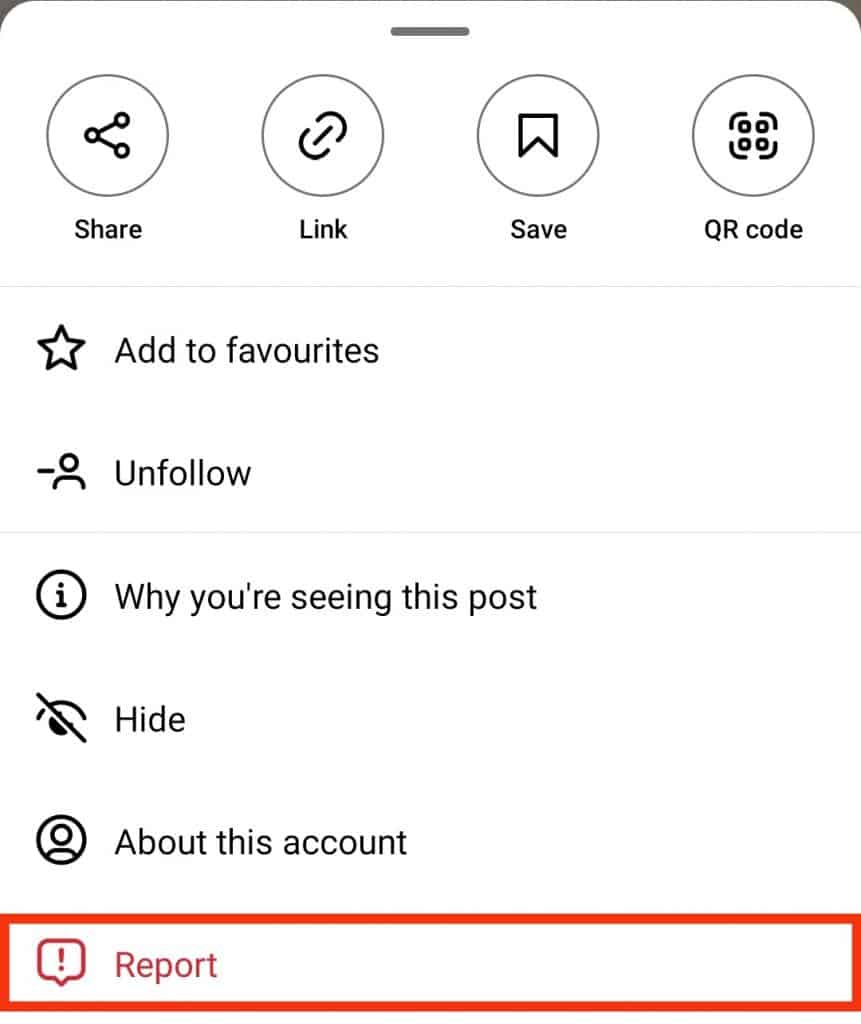Image resolution: width=861 pixels, height=1024 pixels.
Task: Tap the Share icon
Action: (107, 135)
